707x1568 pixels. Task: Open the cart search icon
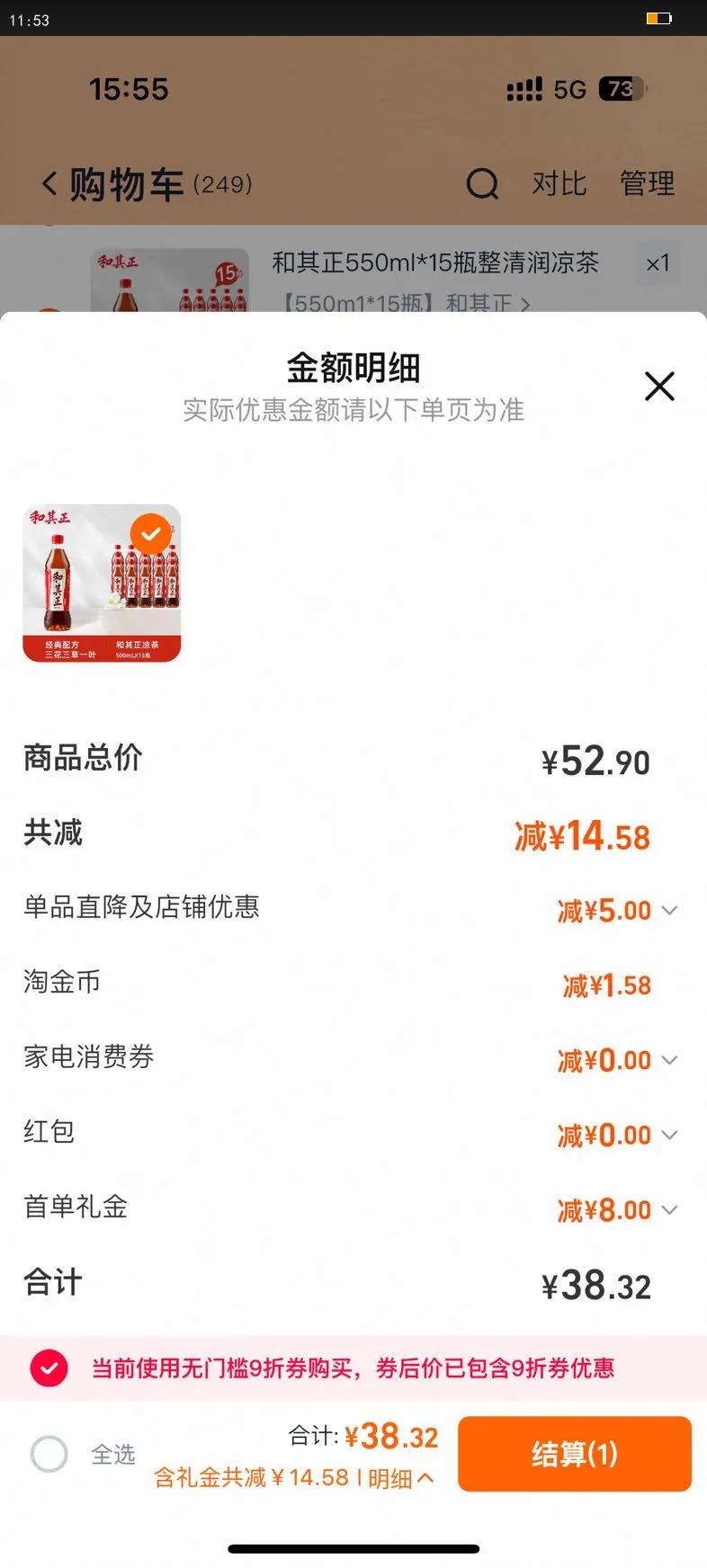tap(482, 184)
